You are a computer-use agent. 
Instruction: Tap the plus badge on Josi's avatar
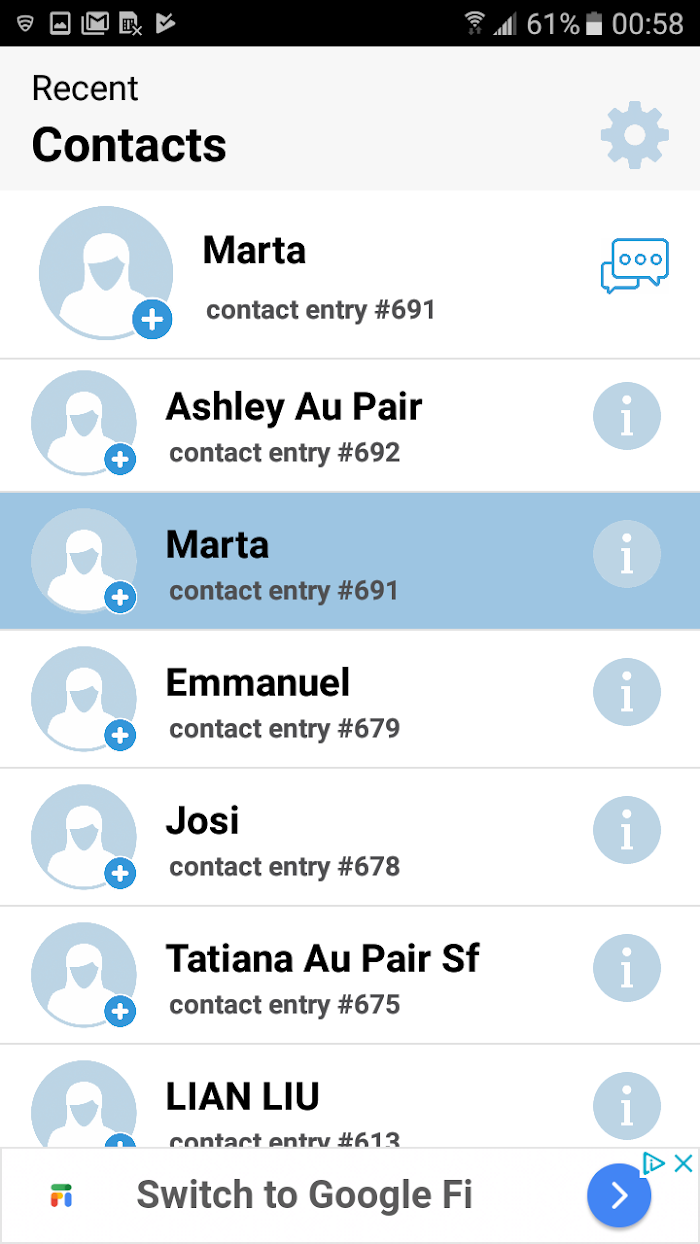(120, 874)
